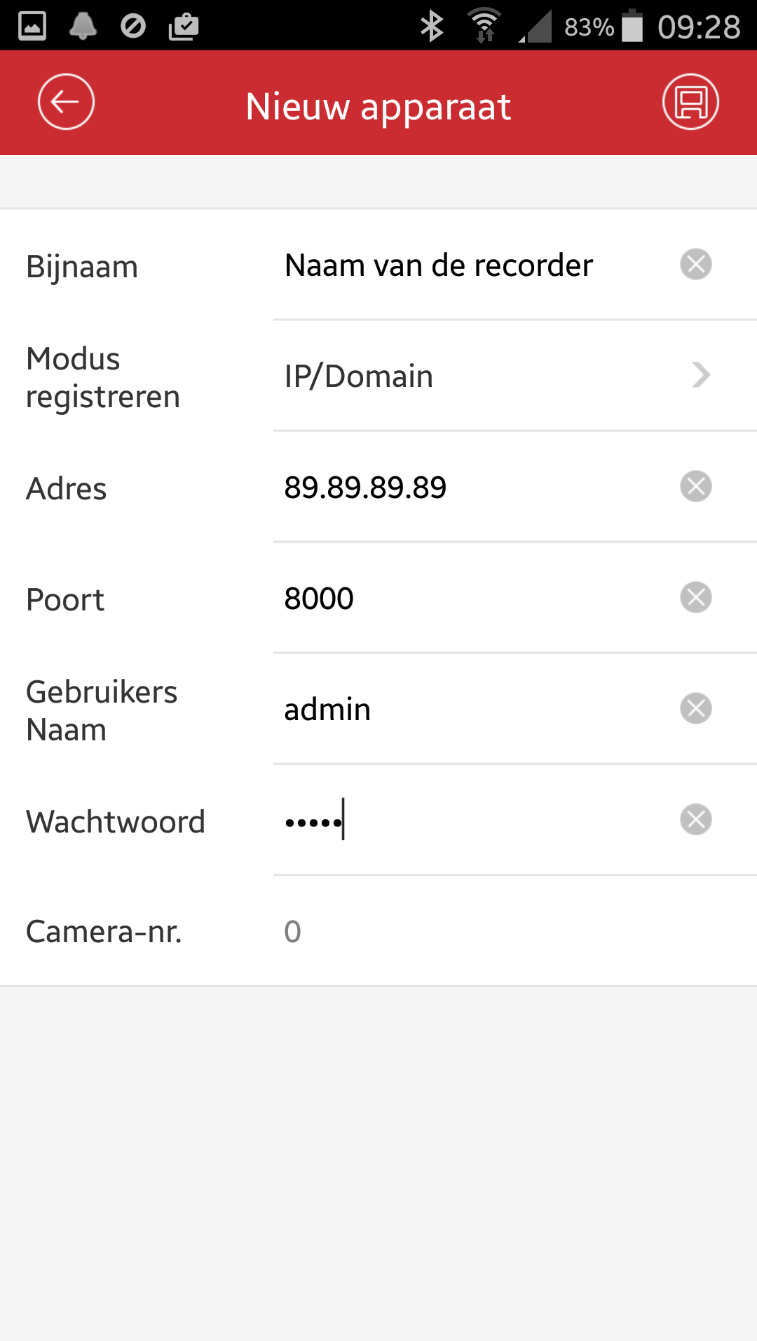Save the new device with the disk icon
Screen dimensions: 757x1341
point(690,102)
